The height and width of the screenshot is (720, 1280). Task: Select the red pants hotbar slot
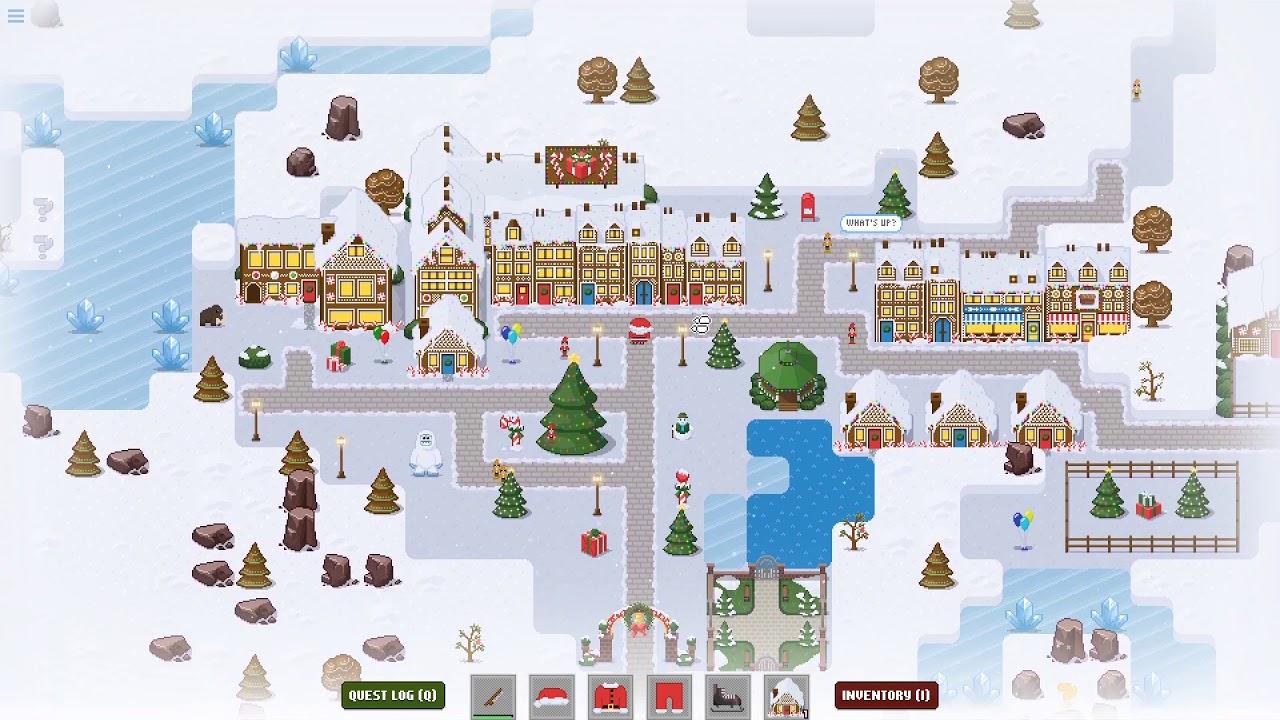[669, 697]
